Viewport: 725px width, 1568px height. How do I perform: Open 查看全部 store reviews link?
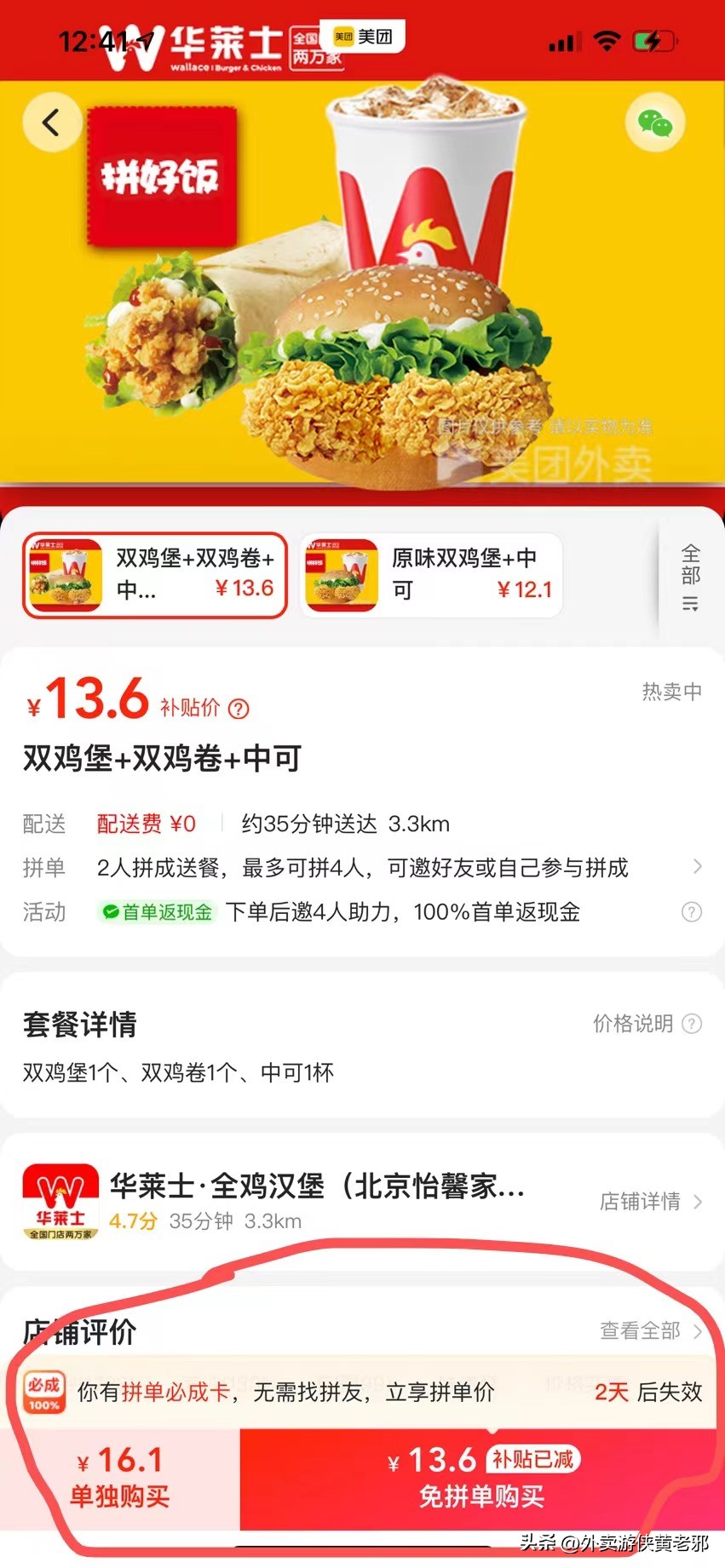[642, 1330]
